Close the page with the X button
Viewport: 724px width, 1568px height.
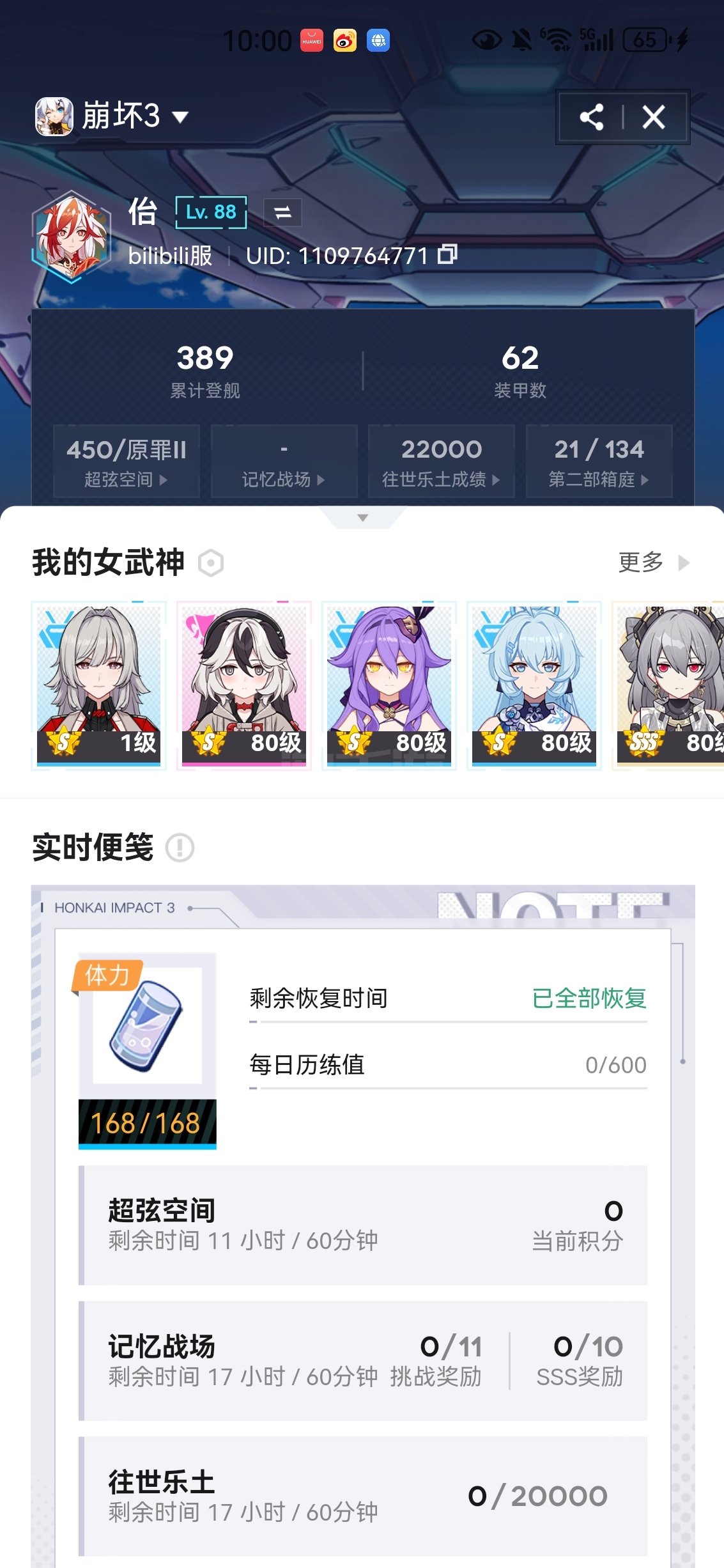[654, 117]
